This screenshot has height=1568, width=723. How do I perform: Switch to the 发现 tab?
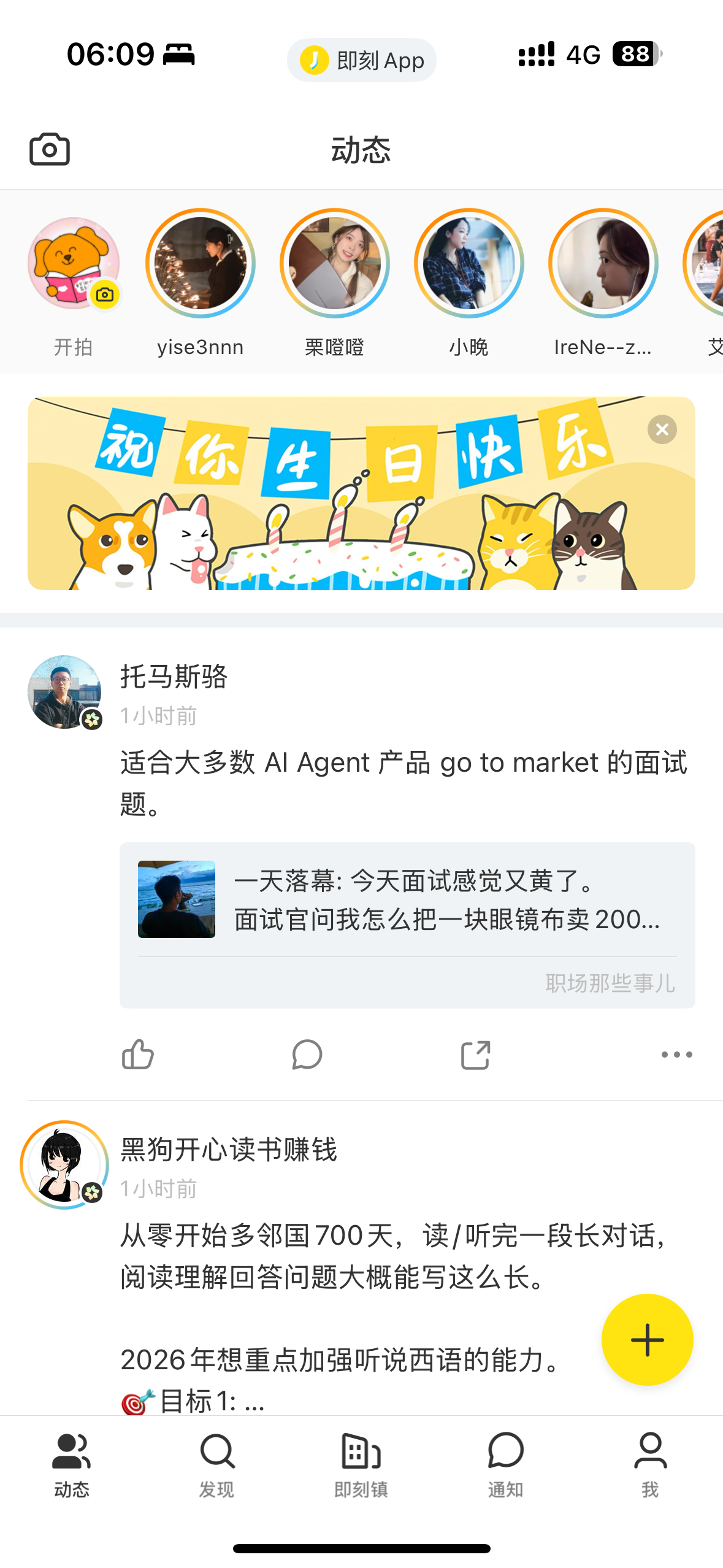(x=216, y=1464)
